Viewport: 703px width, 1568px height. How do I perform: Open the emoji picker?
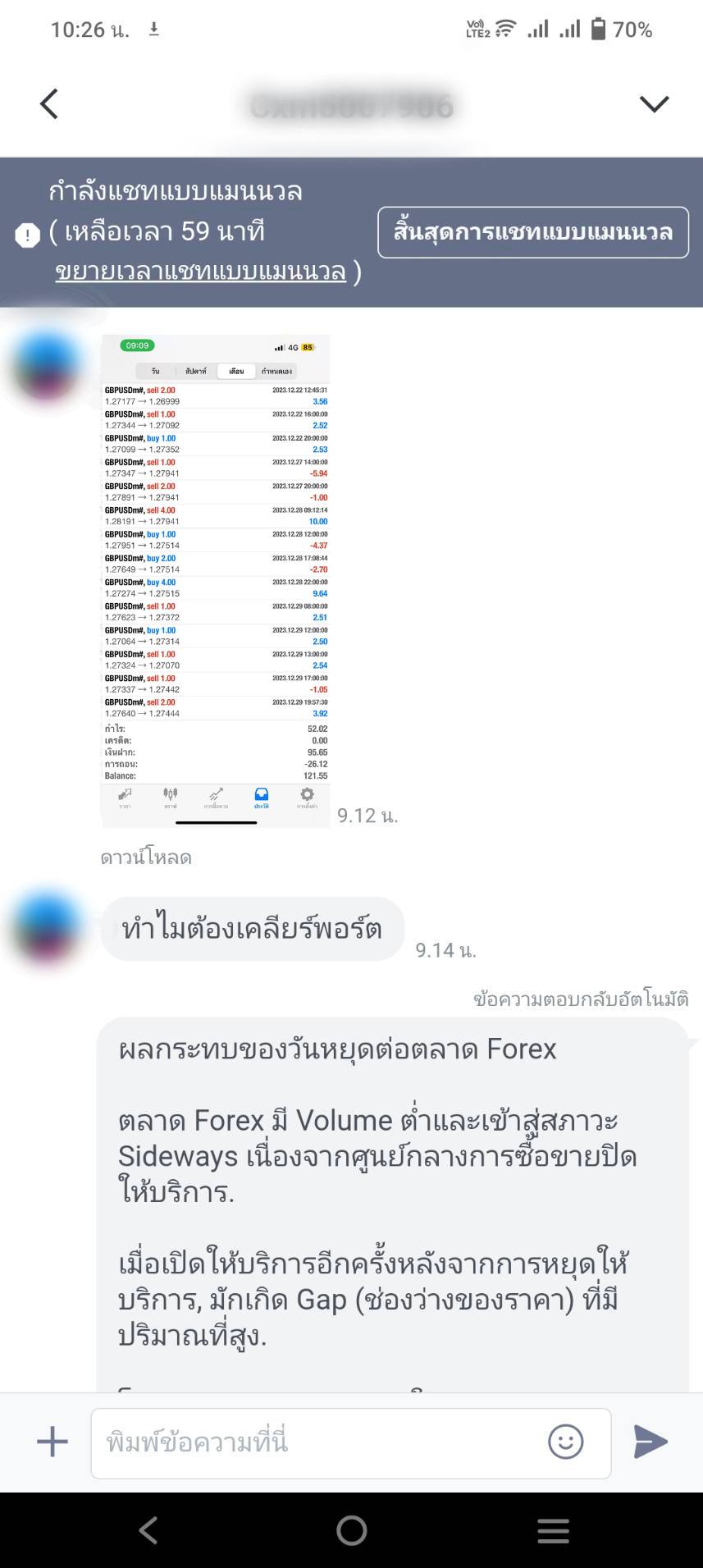[x=565, y=1442]
